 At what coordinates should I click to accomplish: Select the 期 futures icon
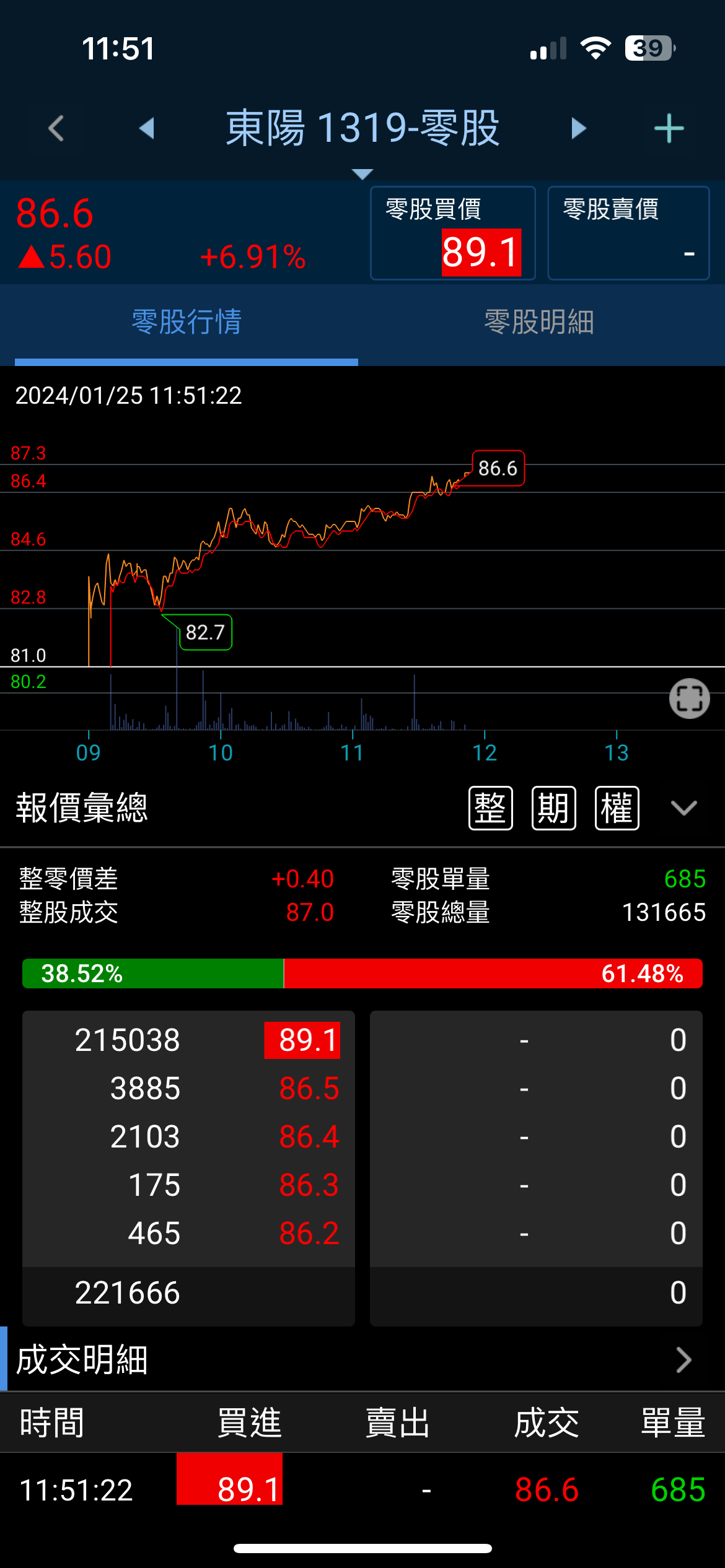point(553,808)
